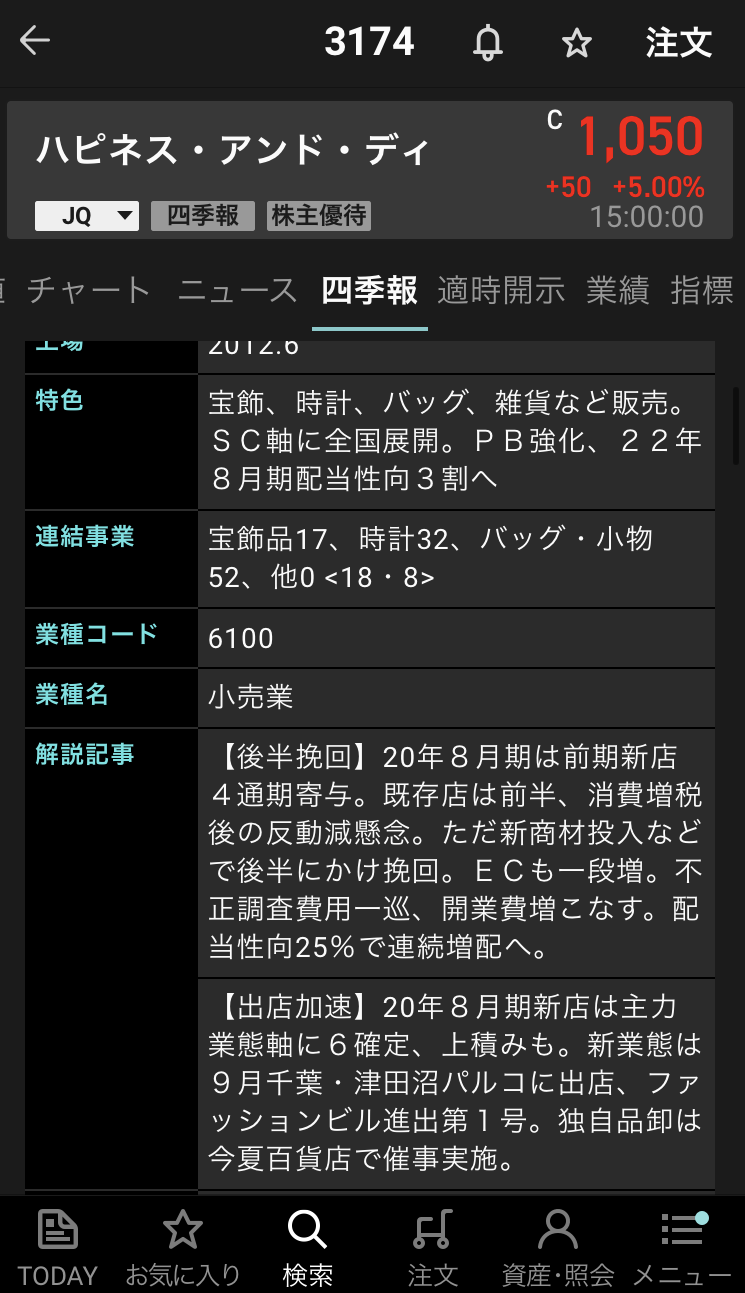The height and width of the screenshot is (1293, 745).
Task: Switch to the チャート tab
Action: [89, 291]
